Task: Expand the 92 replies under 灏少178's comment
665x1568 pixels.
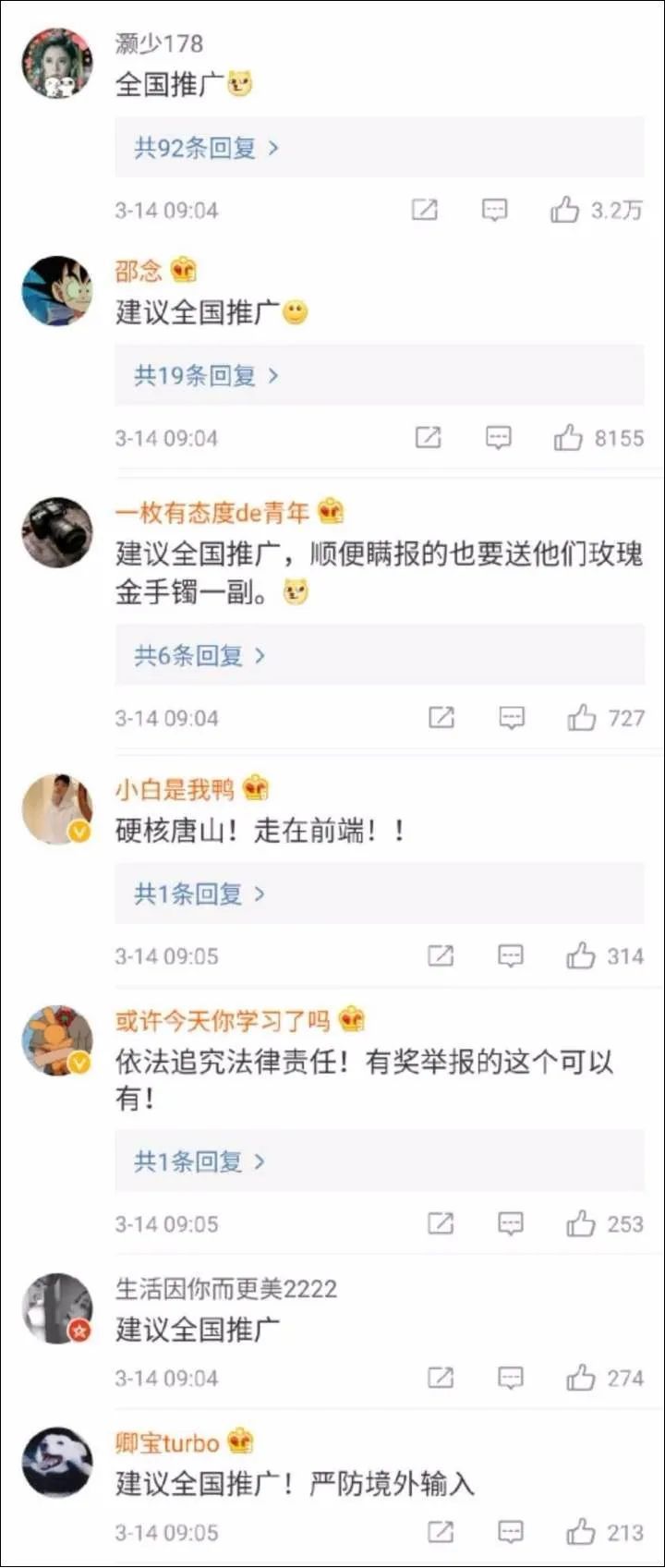Action: [x=206, y=148]
